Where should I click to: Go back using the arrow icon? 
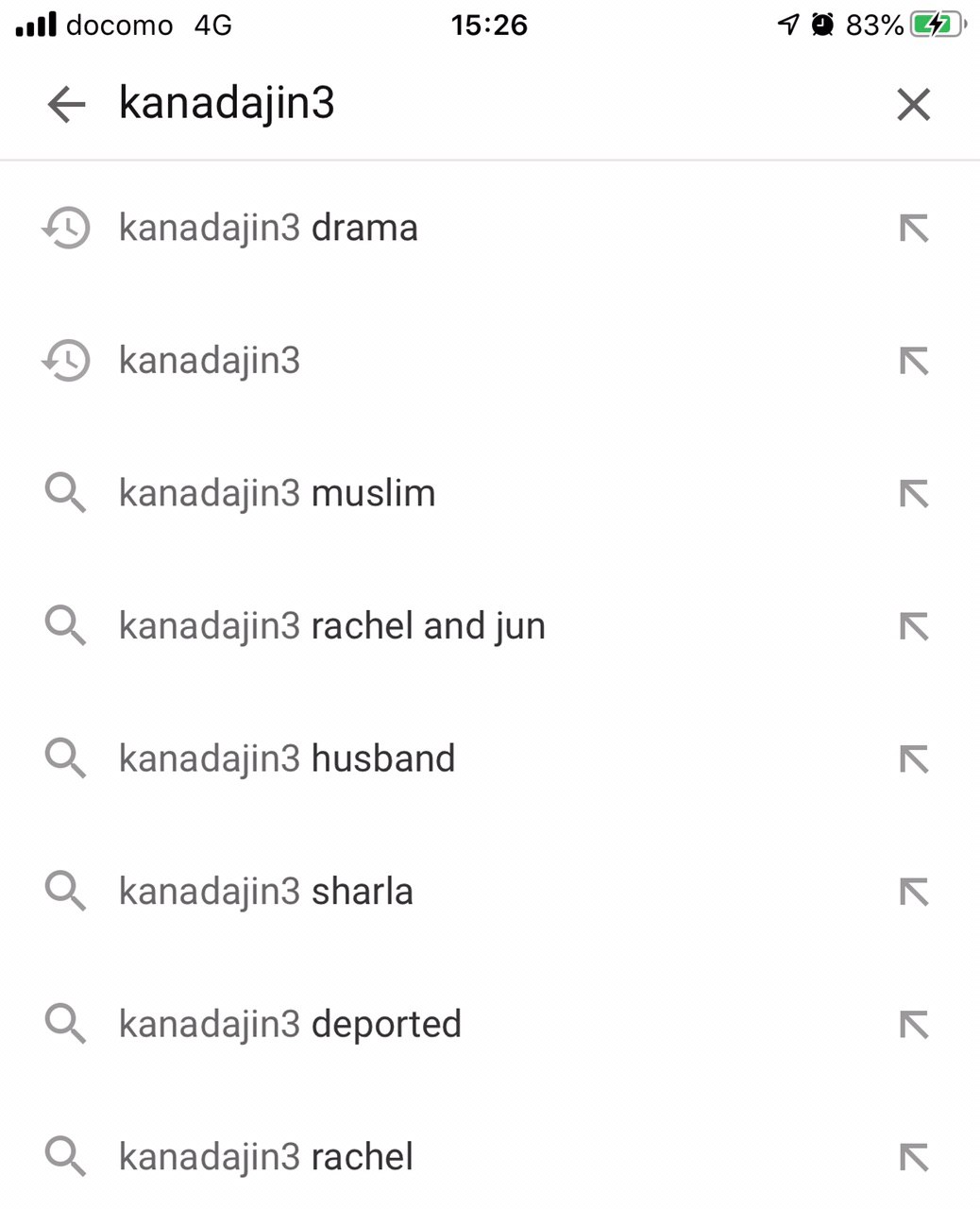[x=66, y=104]
